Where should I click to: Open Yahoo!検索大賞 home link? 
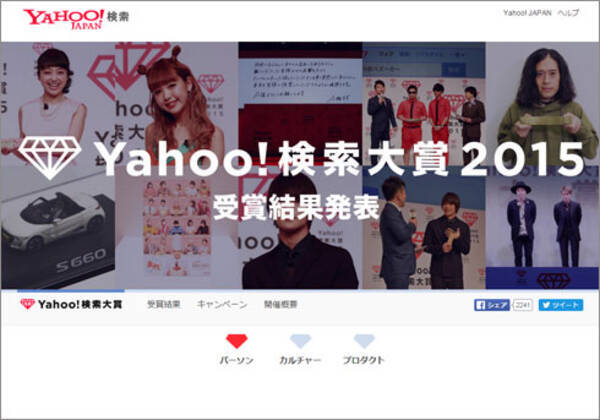point(72,304)
